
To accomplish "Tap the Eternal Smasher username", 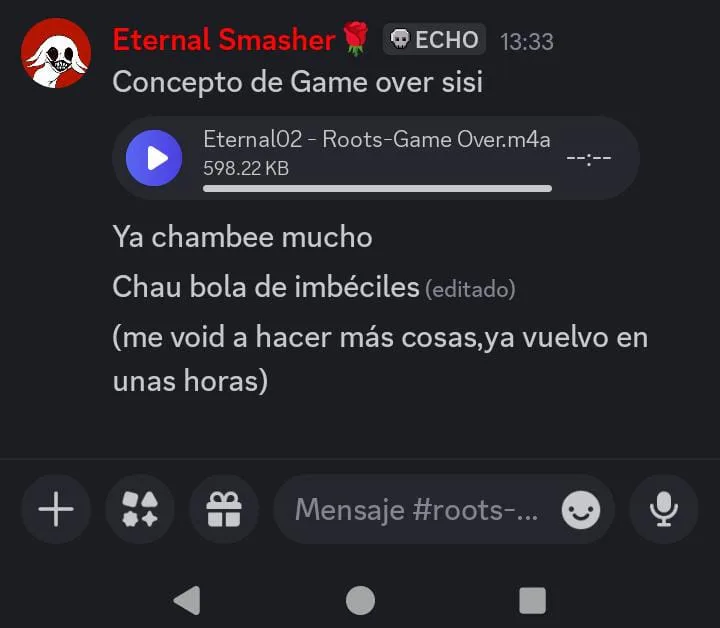I will point(223,40).
